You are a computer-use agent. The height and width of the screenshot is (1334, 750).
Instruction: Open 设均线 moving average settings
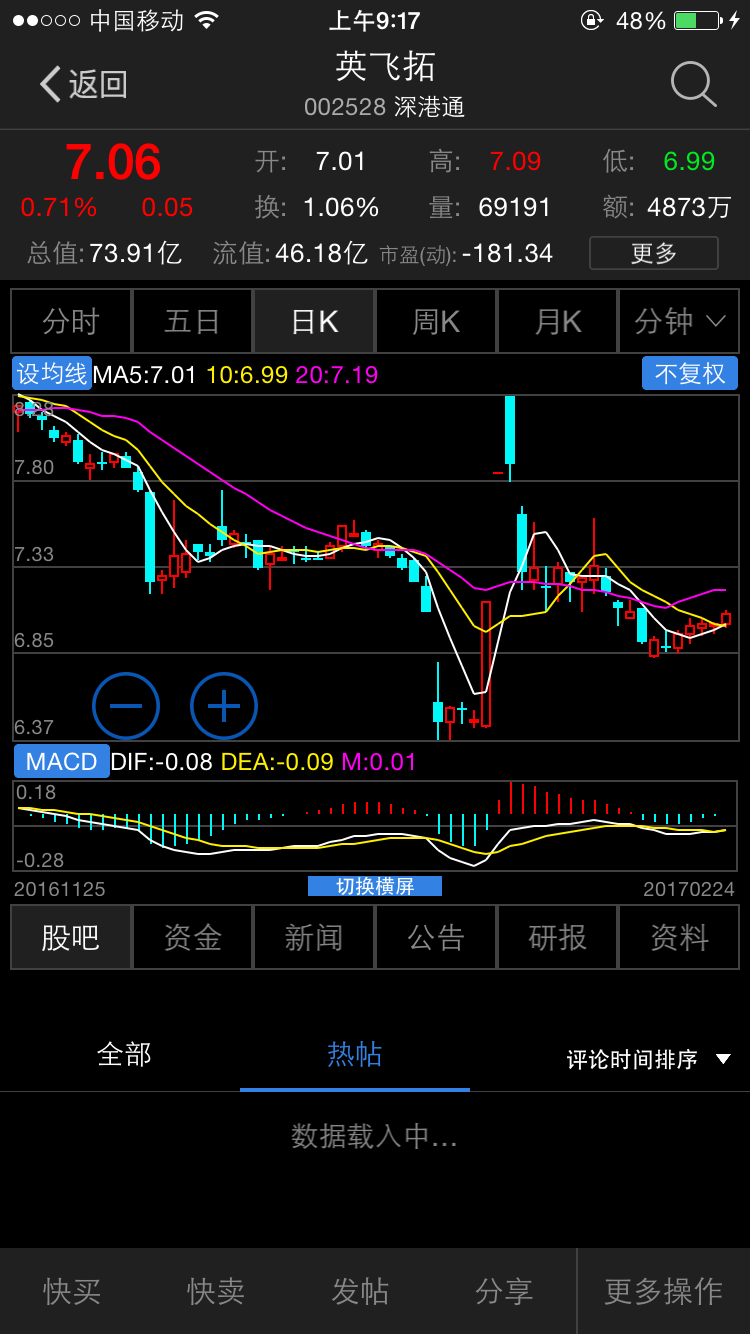coord(52,374)
